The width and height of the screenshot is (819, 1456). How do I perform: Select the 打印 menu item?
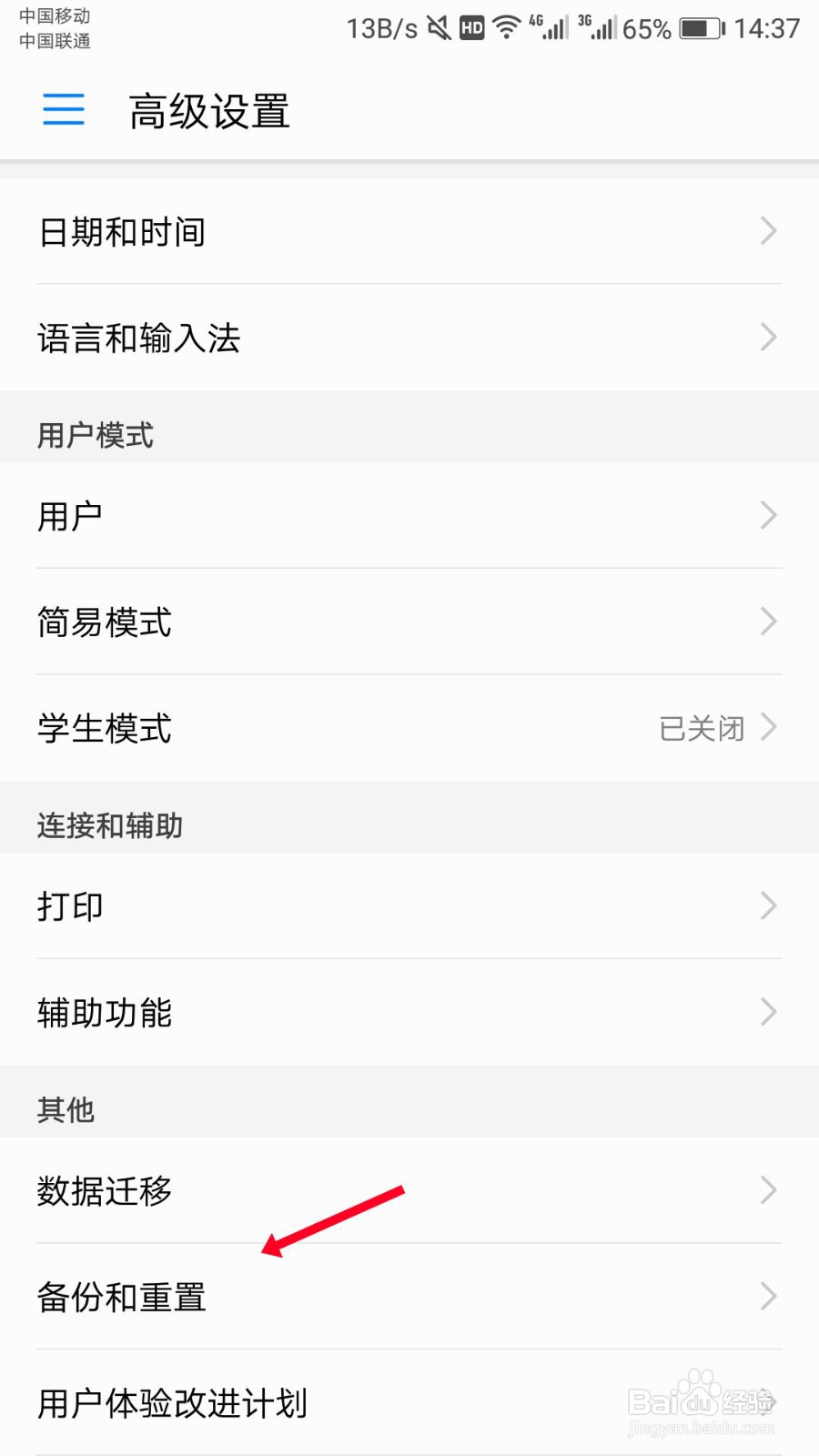click(x=409, y=906)
